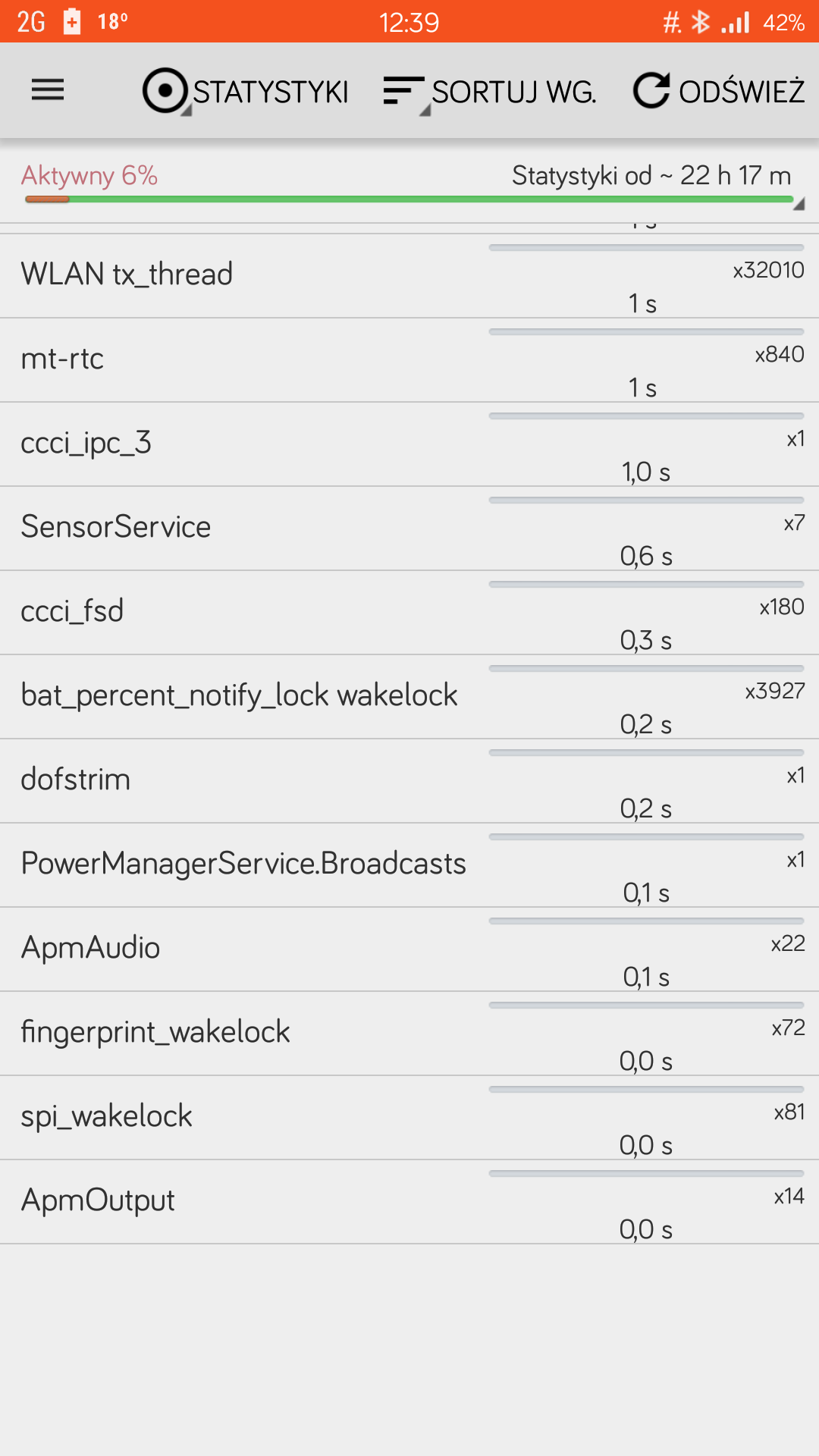This screenshot has height=1456, width=819.
Task: View the ApmAudio wakelock entry
Action: coord(409,949)
